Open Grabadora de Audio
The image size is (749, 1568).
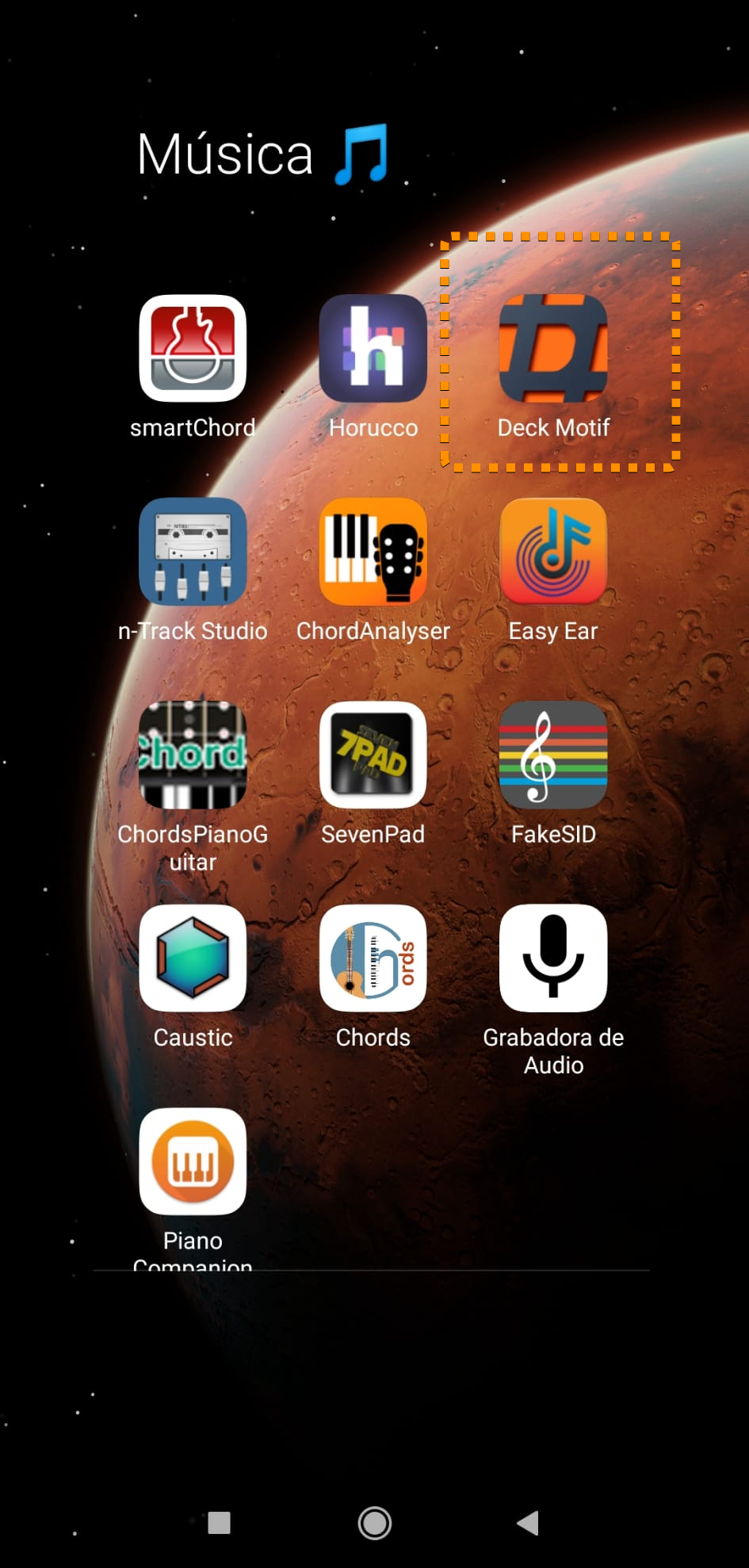(x=553, y=958)
